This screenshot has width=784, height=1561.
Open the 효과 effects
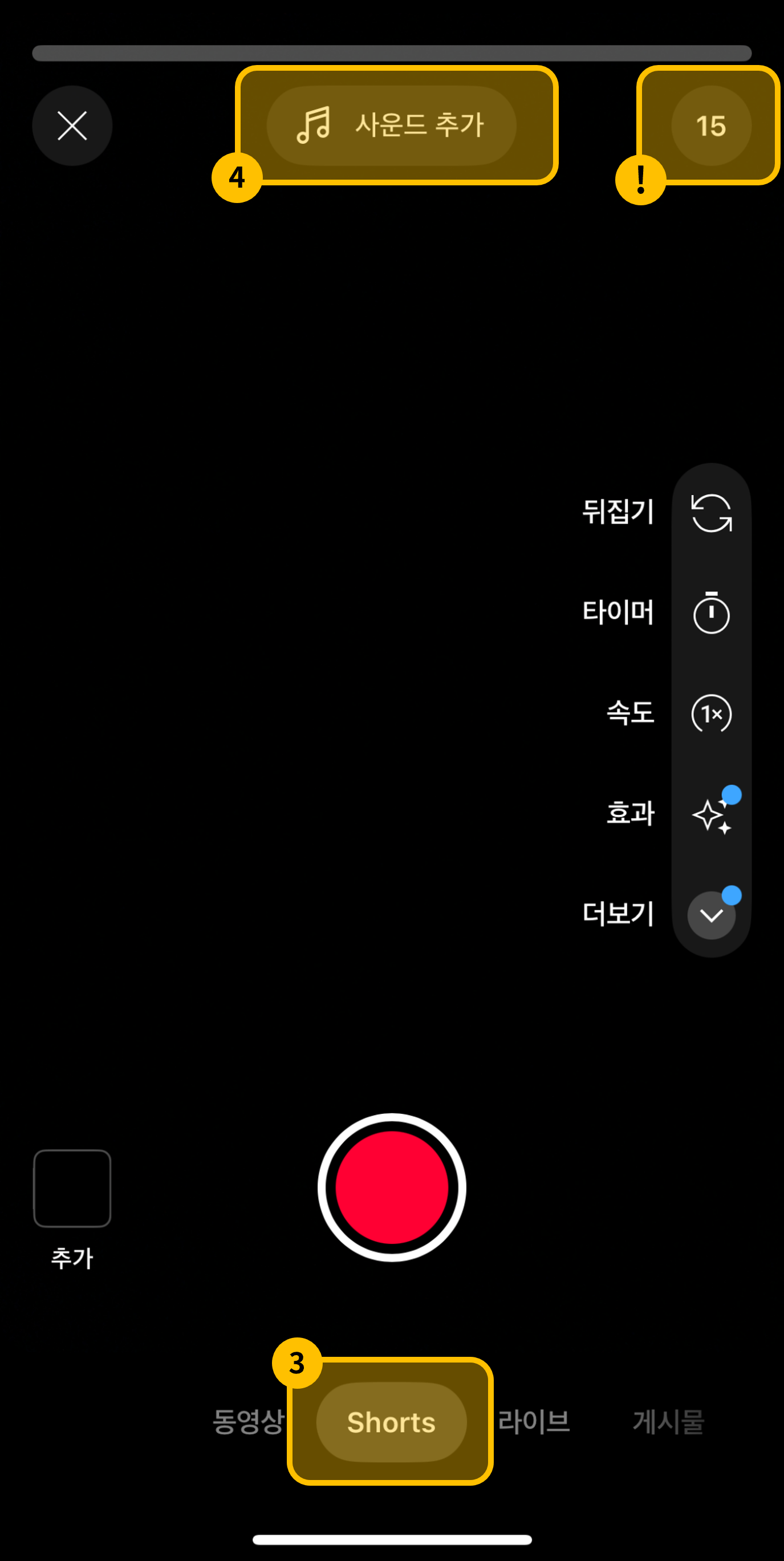710,814
